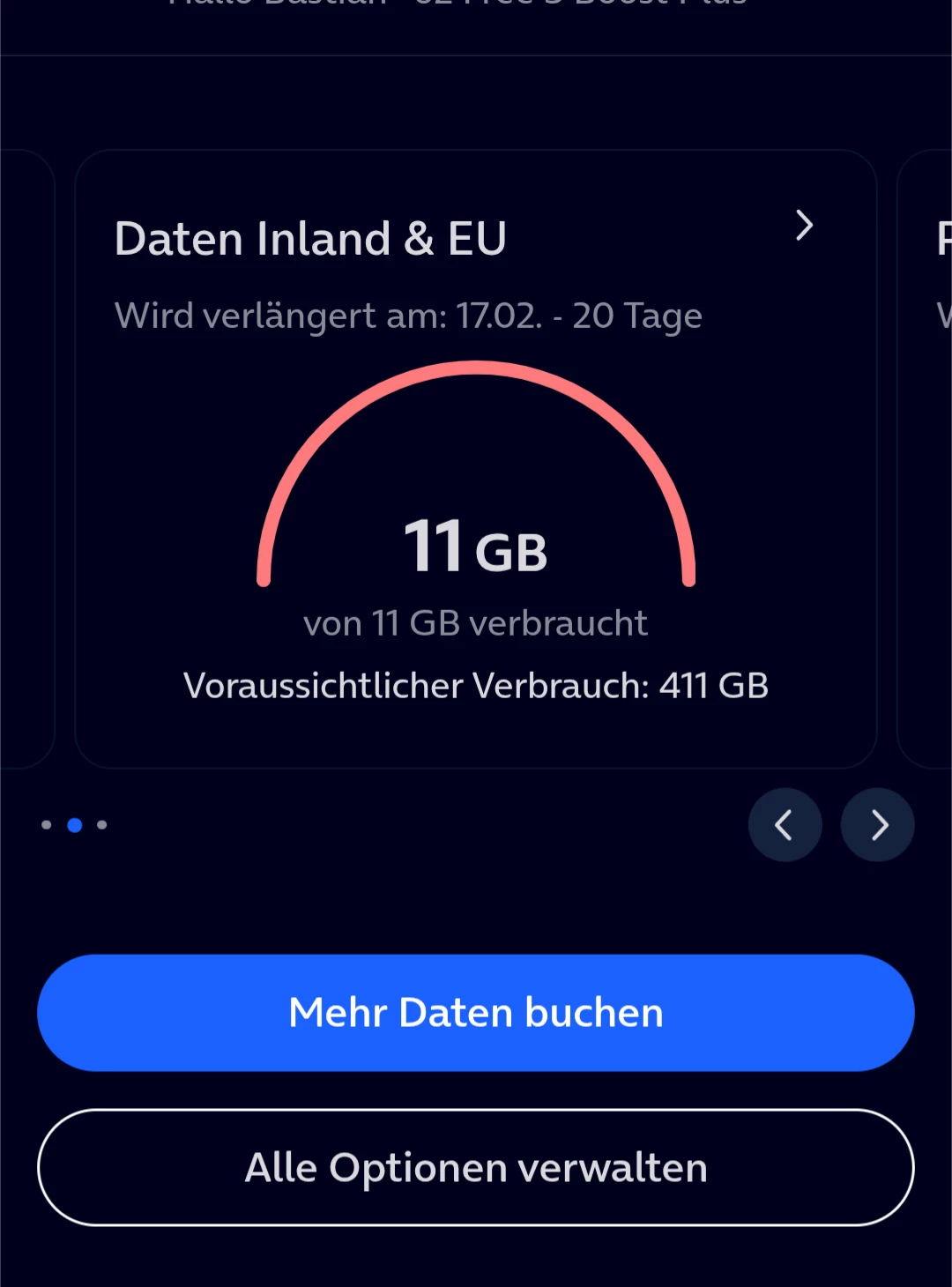Go to the next carousel card
The width and height of the screenshot is (952, 1287).
pyautogui.click(x=878, y=825)
